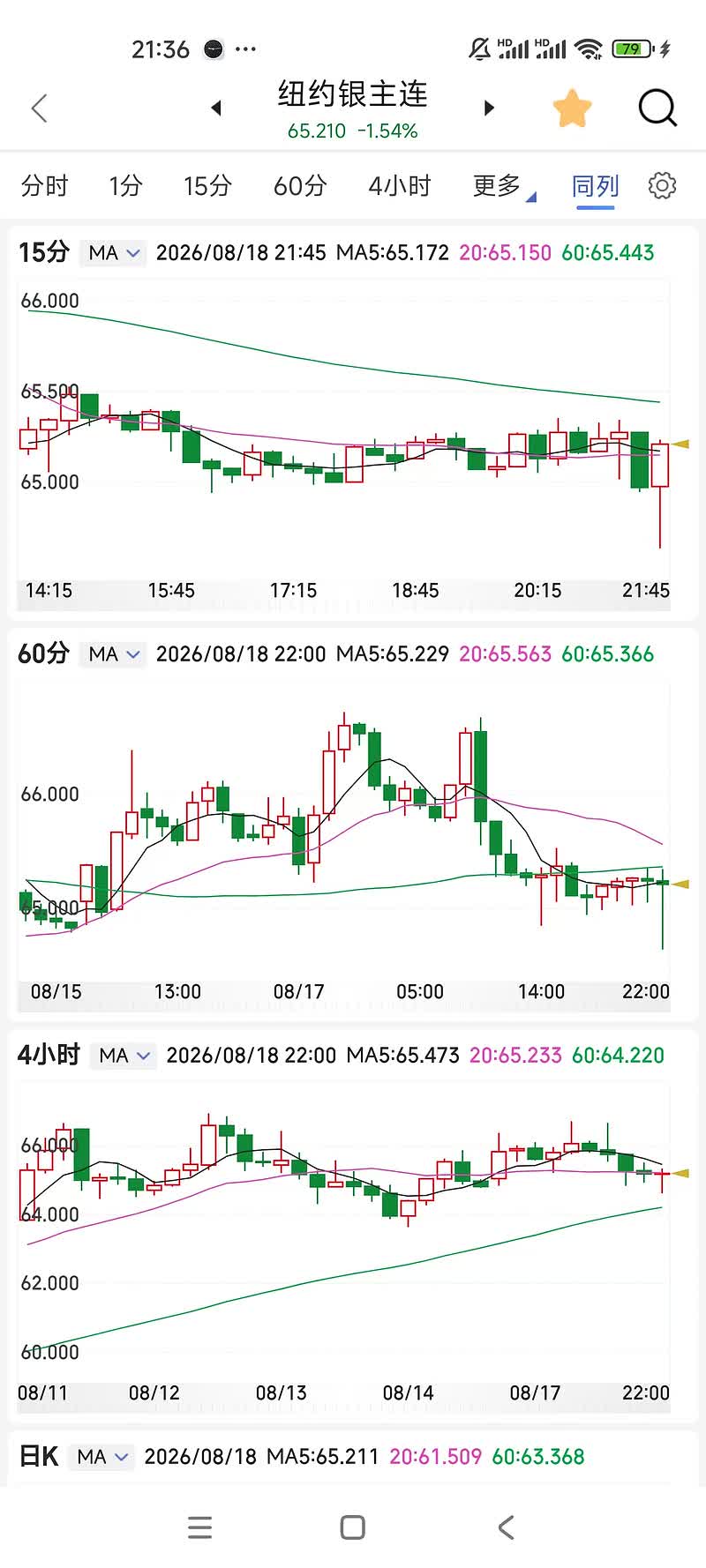
Task: Switch to the 4小时 tab
Action: [400, 186]
